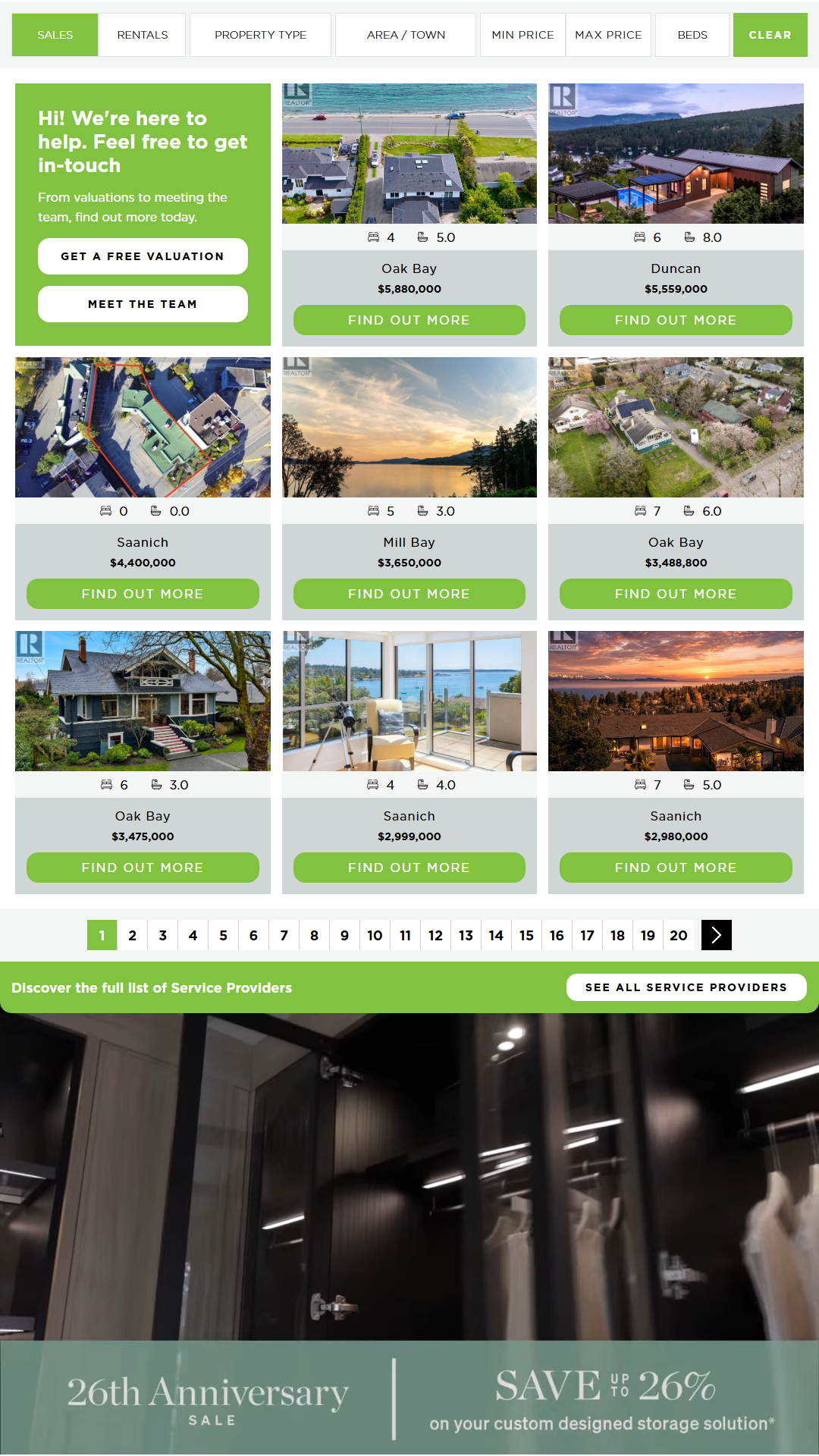Tap Get a Free Valuation button
The image size is (819, 1456).
tap(143, 256)
